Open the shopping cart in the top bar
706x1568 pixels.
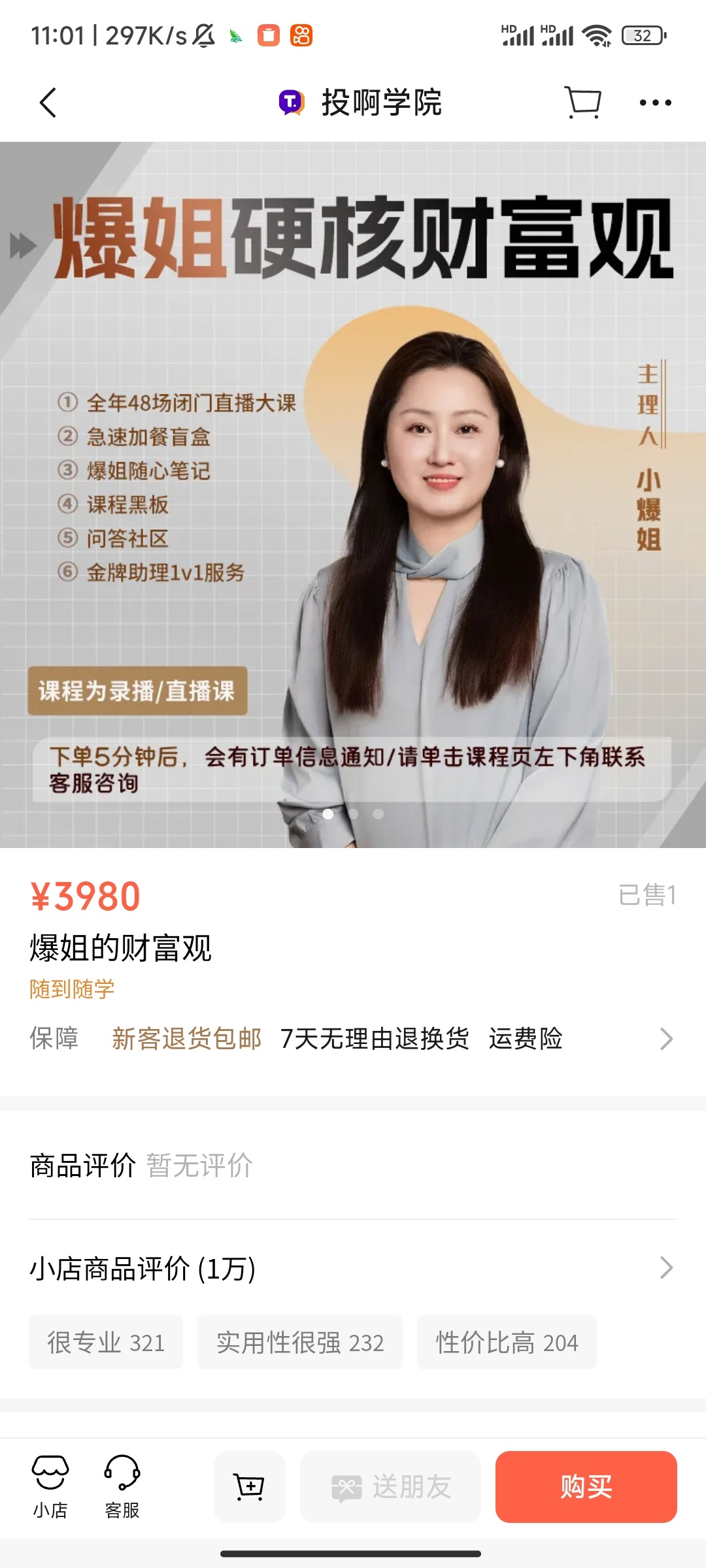point(582,103)
